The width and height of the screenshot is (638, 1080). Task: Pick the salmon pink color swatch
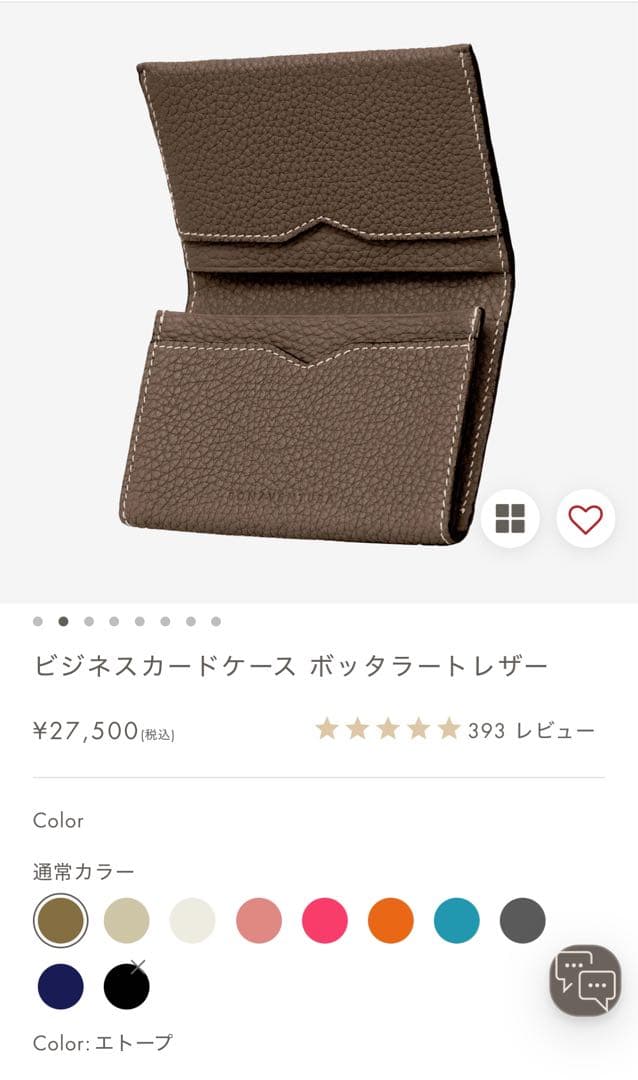259,920
